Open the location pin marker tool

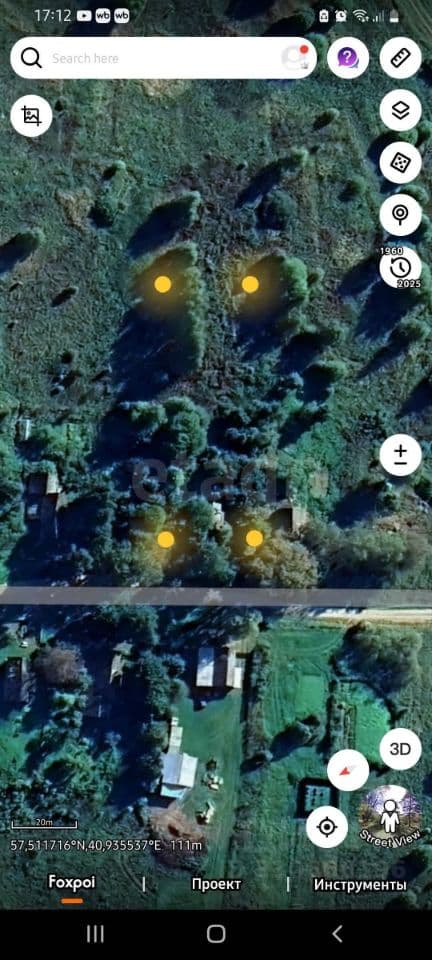tap(401, 214)
